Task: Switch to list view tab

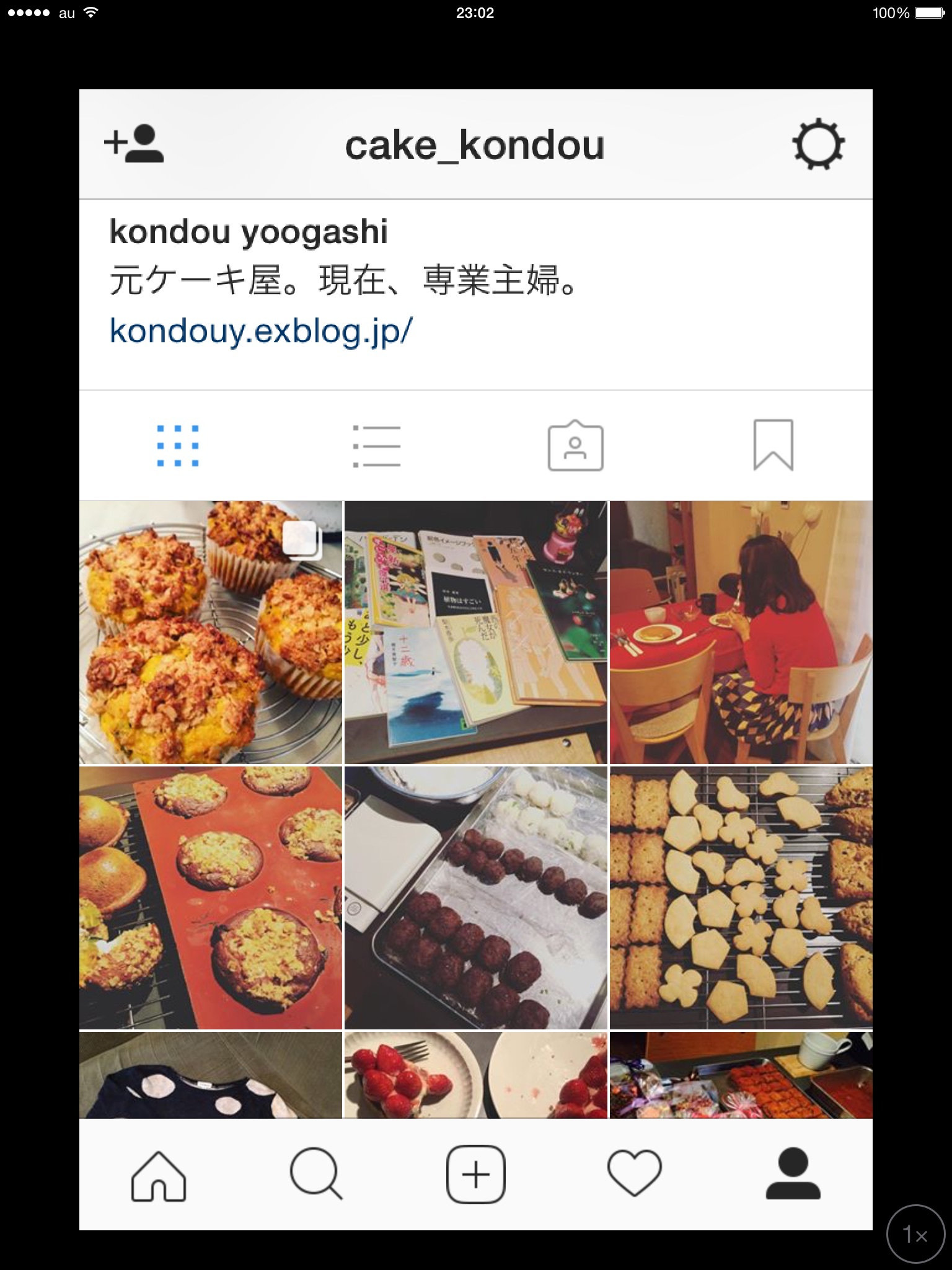Action: coord(377,445)
